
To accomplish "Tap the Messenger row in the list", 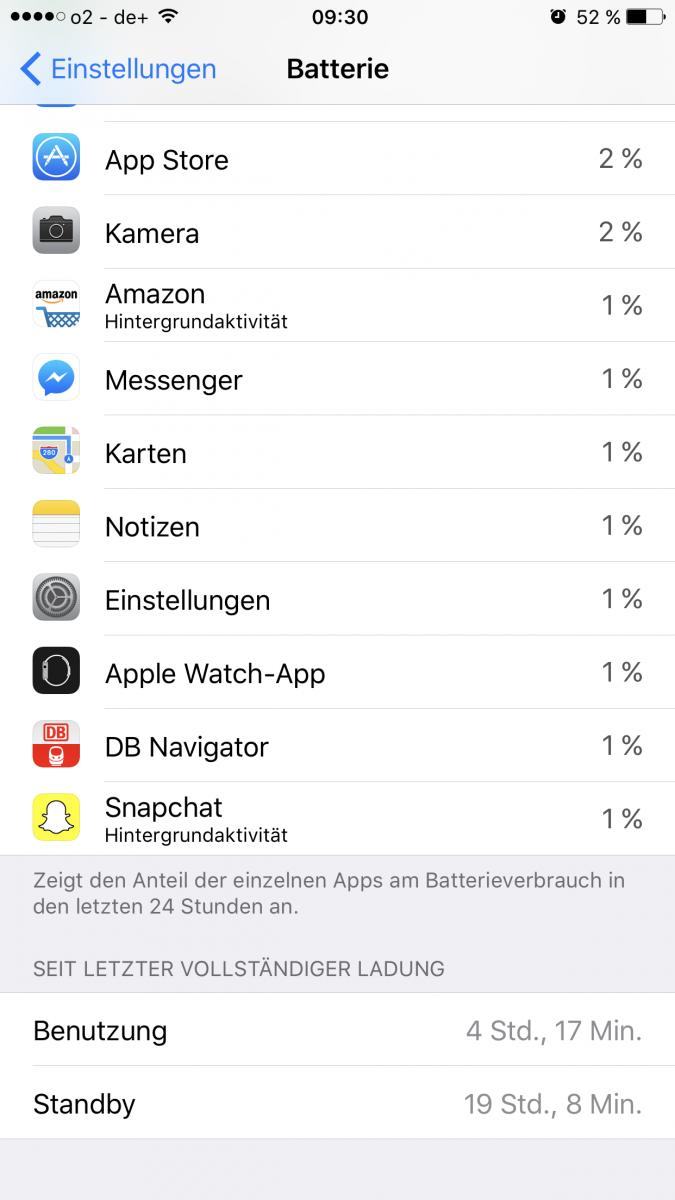I will pyautogui.click(x=337, y=379).
